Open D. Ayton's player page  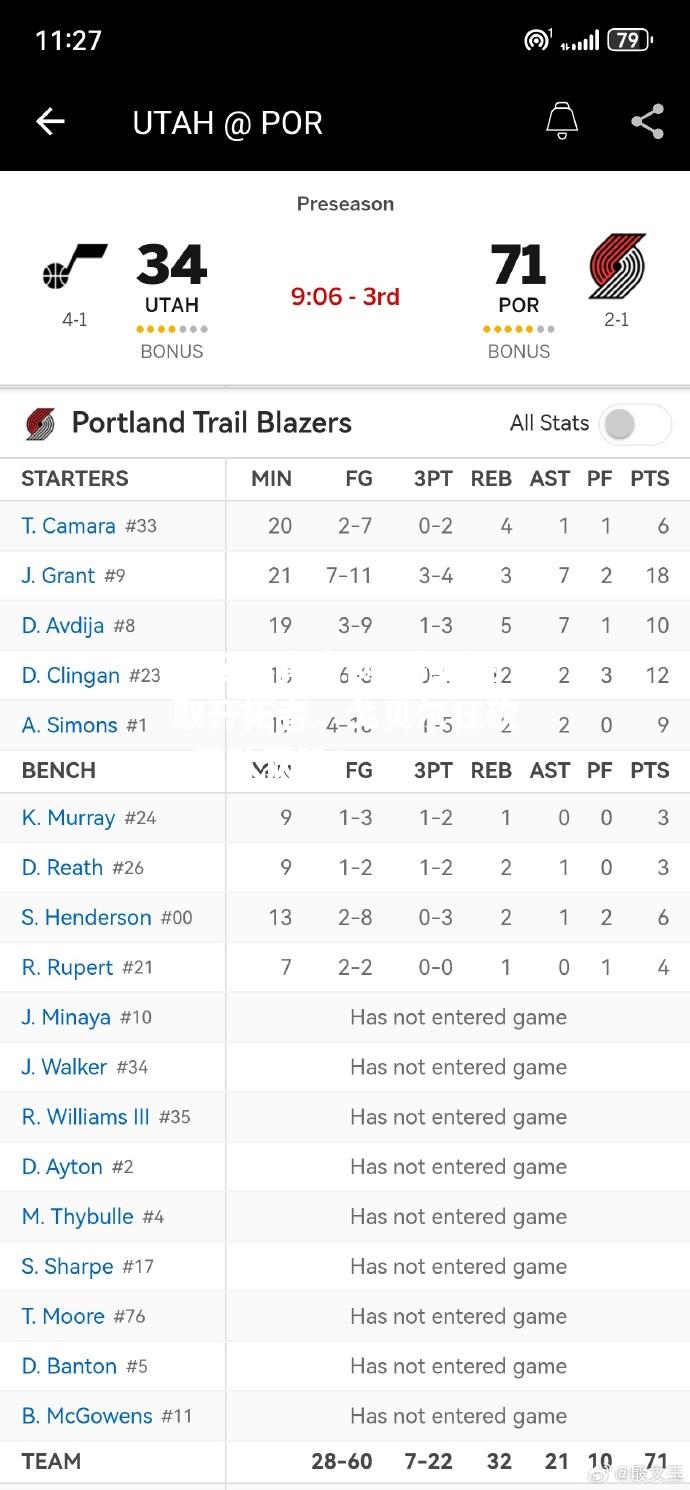click(62, 1167)
